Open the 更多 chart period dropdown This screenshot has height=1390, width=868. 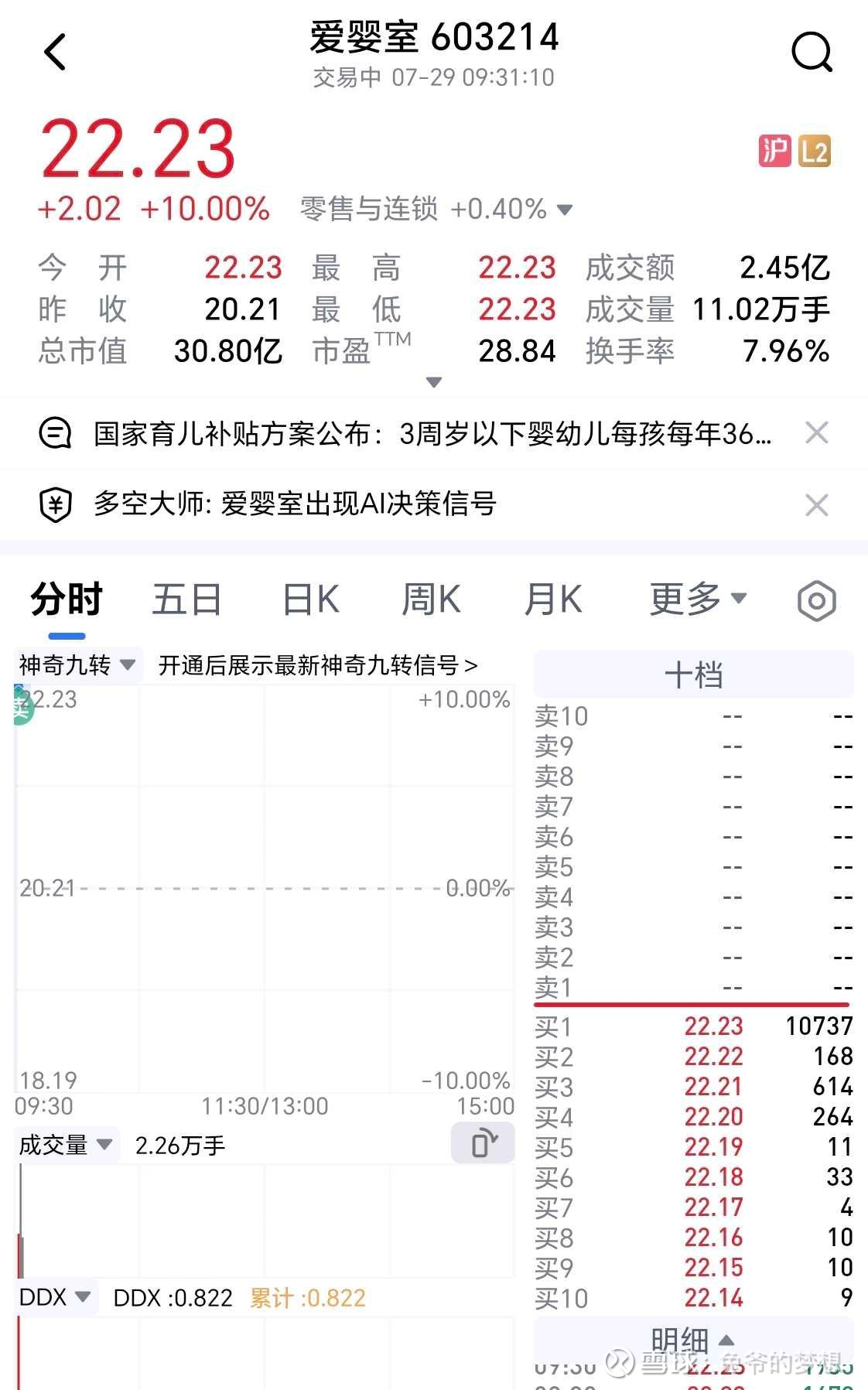[x=698, y=599]
